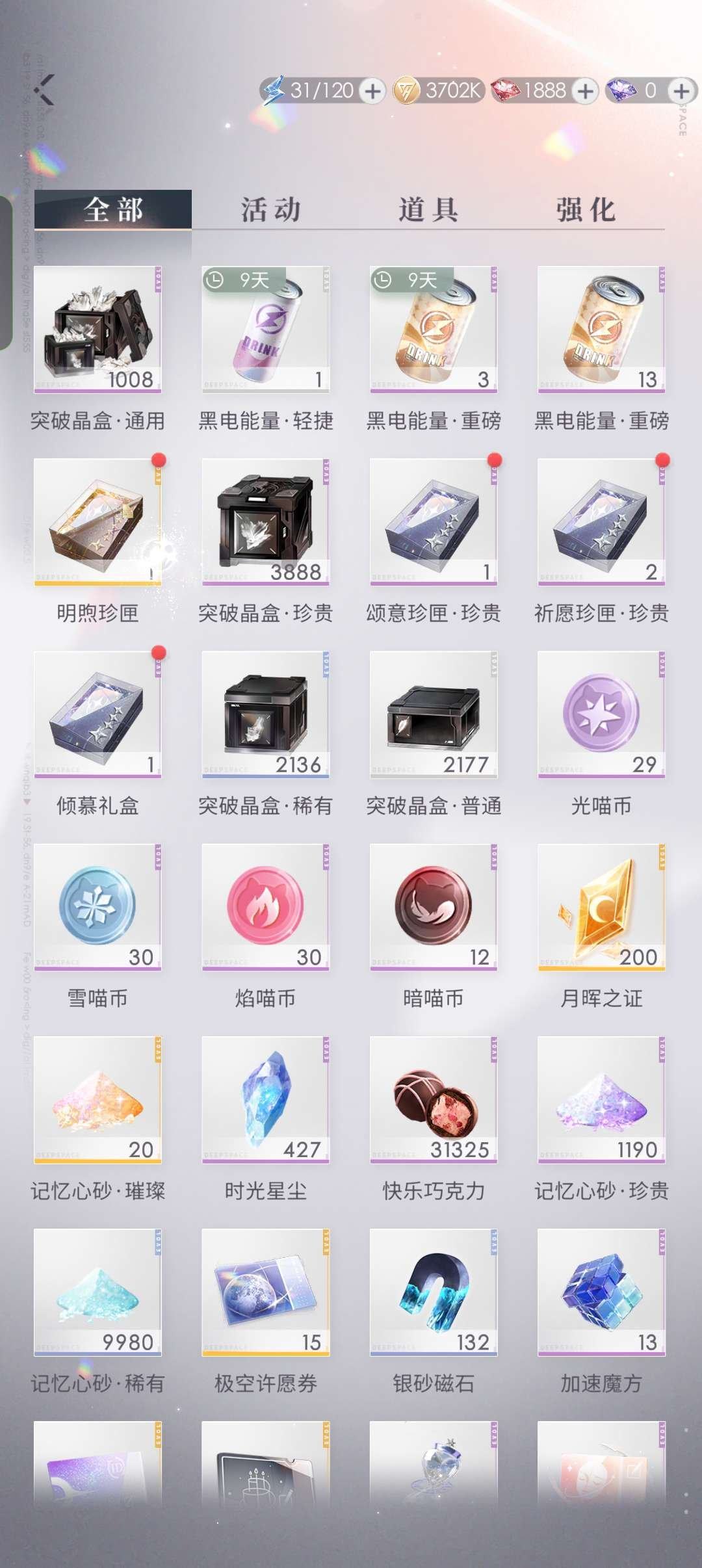This screenshot has width=702, height=1568.
Task: Switch to the 强化 tab
Action: pos(585,209)
